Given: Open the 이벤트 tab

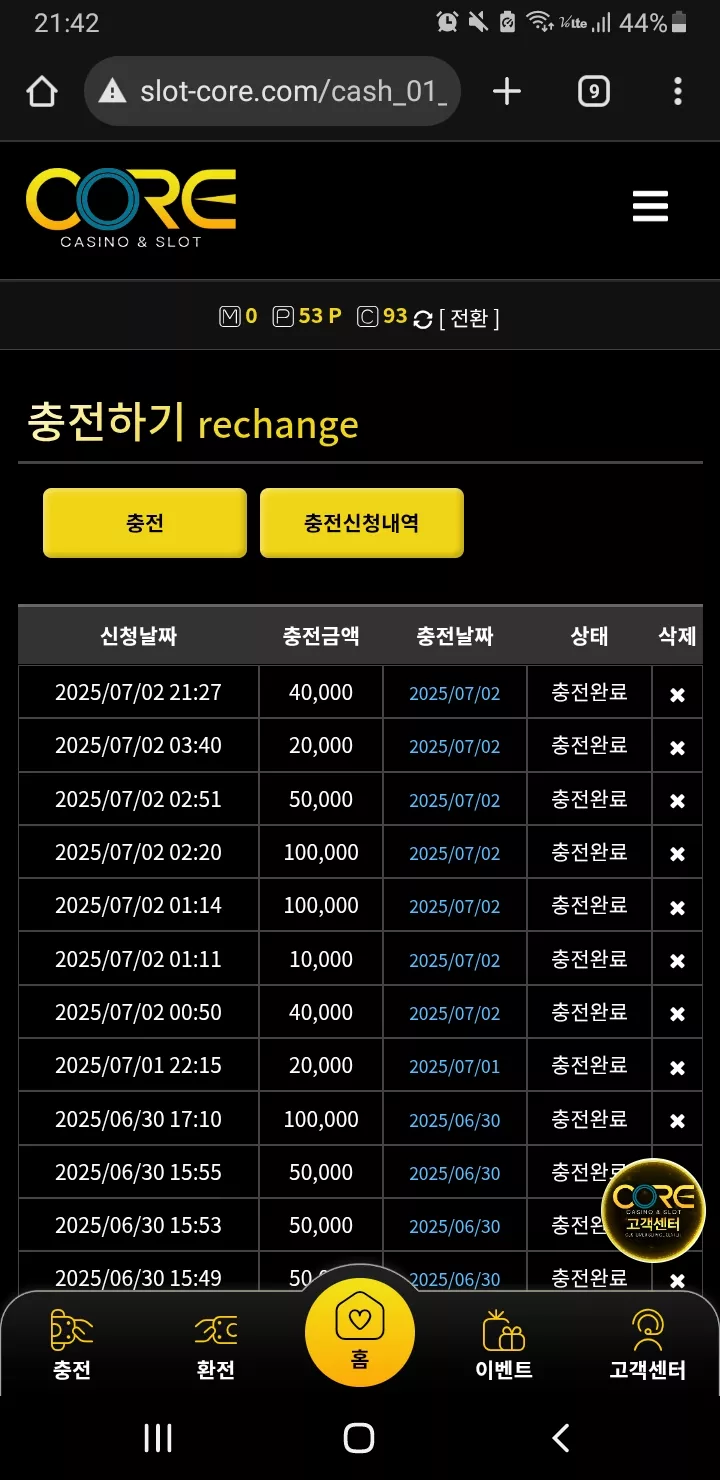Looking at the screenshot, I should click(504, 1345).
